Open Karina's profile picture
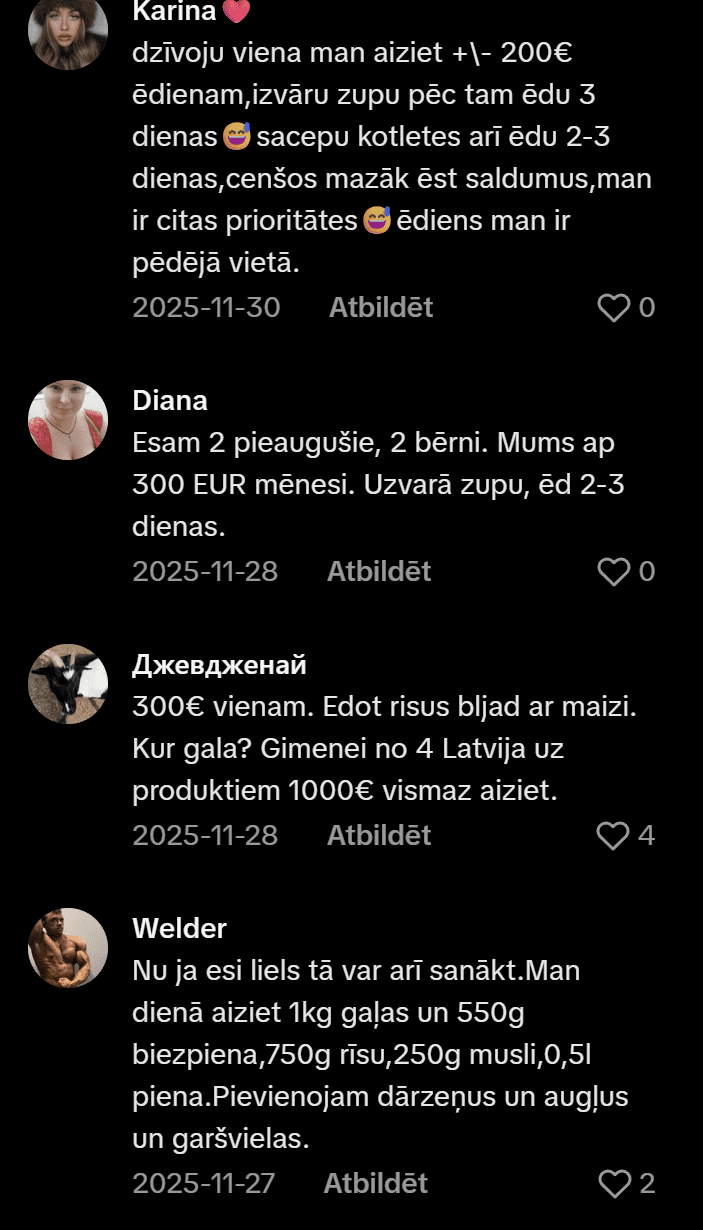703x1230 pixels. tap(68, 32)
